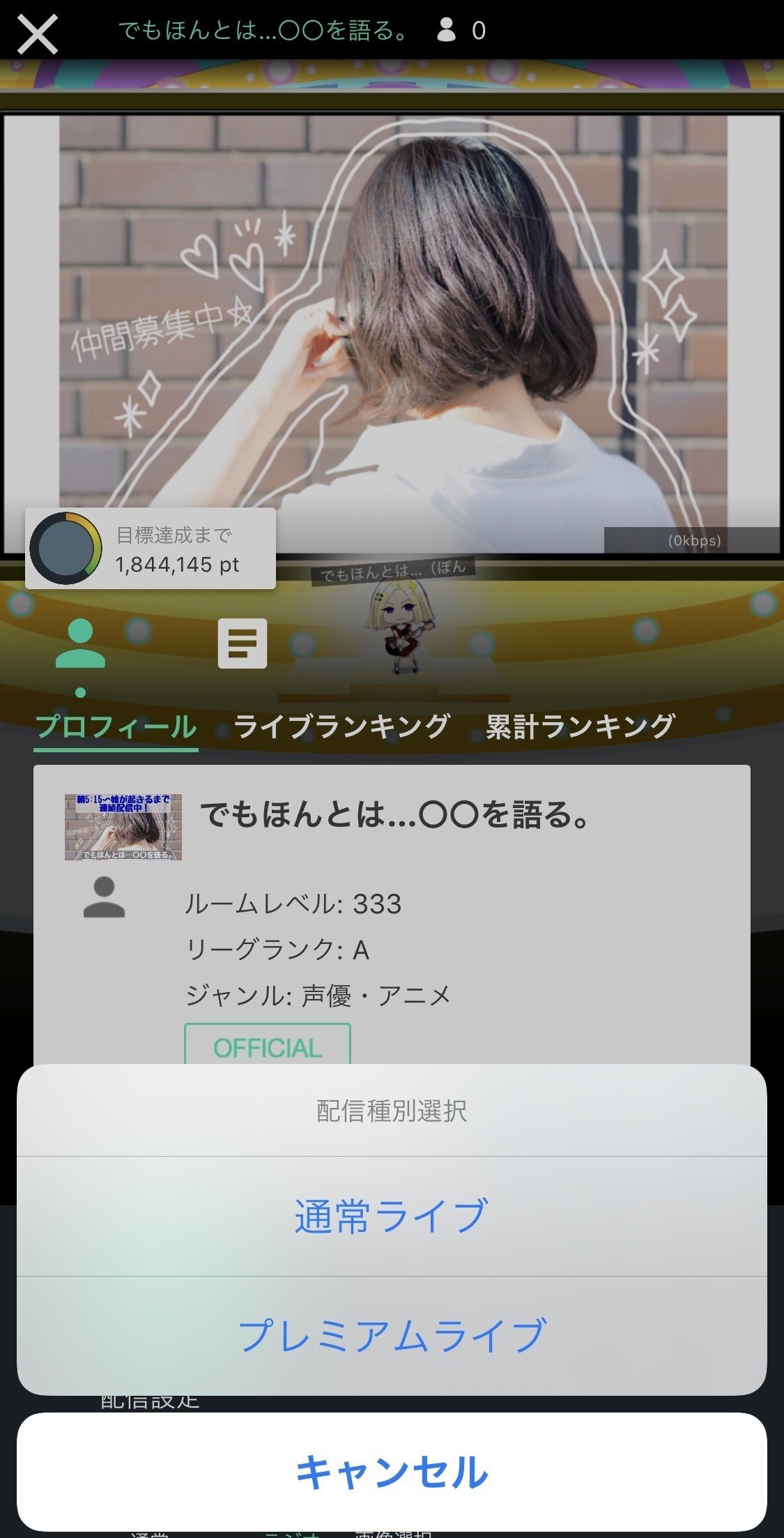Tap キャンセル to dismiss the sheet
This screenshot has width=784, height=1538.
(391, 1472)
